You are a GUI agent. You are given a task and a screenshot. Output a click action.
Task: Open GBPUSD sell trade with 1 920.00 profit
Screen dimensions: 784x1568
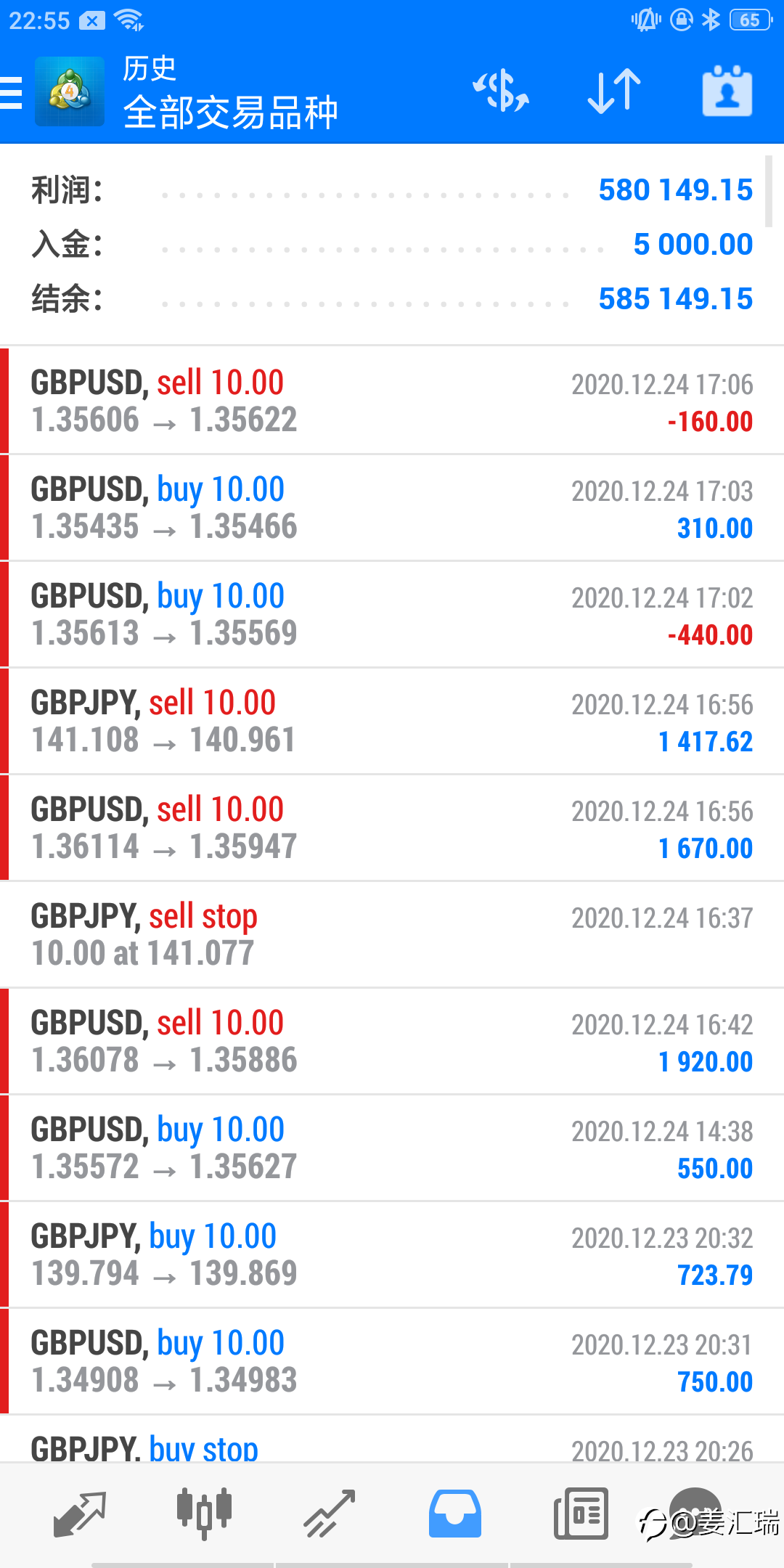[x=392, y=1042]
